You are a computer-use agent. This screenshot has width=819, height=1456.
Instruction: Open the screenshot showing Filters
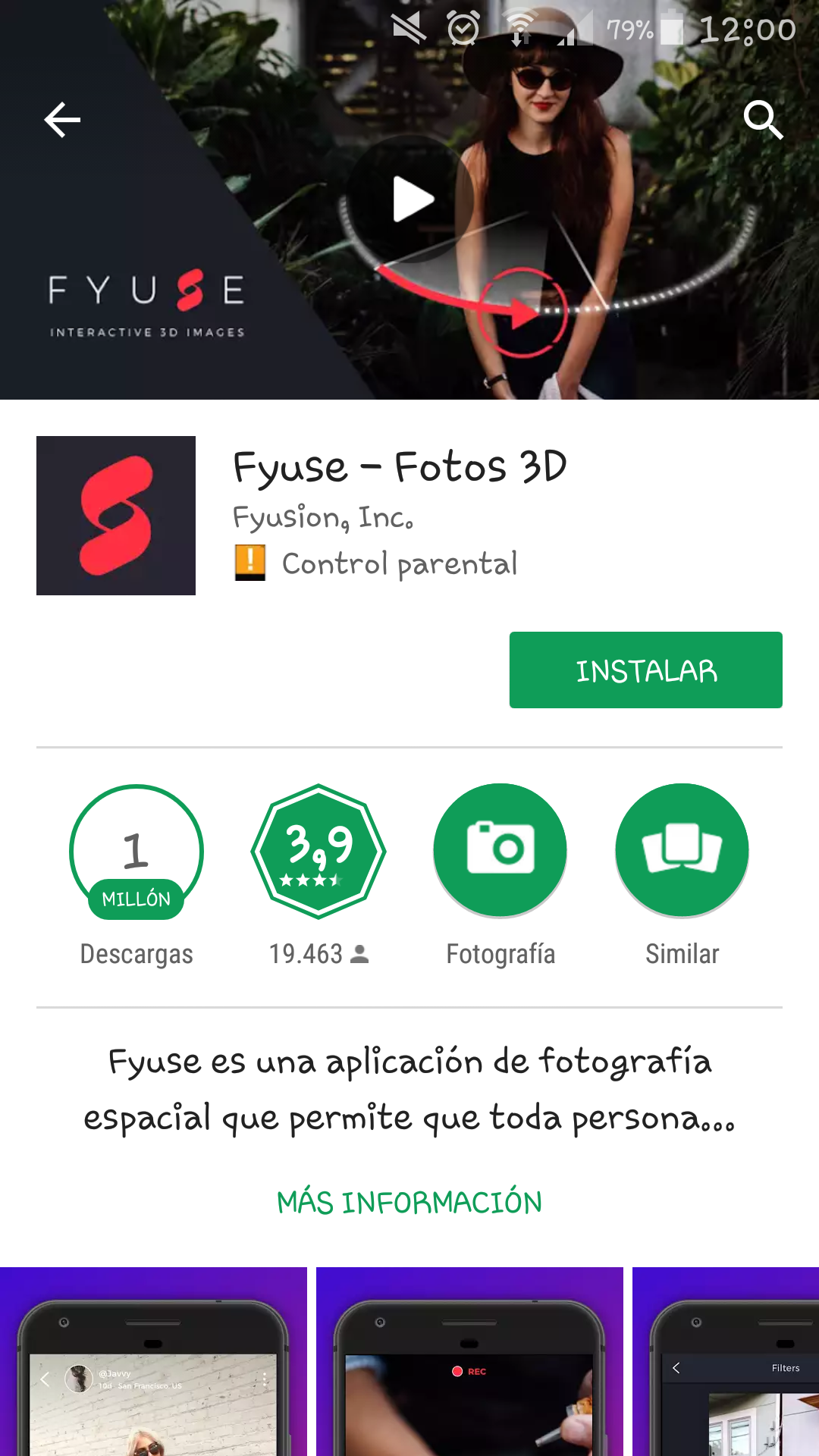point(726,1365)
